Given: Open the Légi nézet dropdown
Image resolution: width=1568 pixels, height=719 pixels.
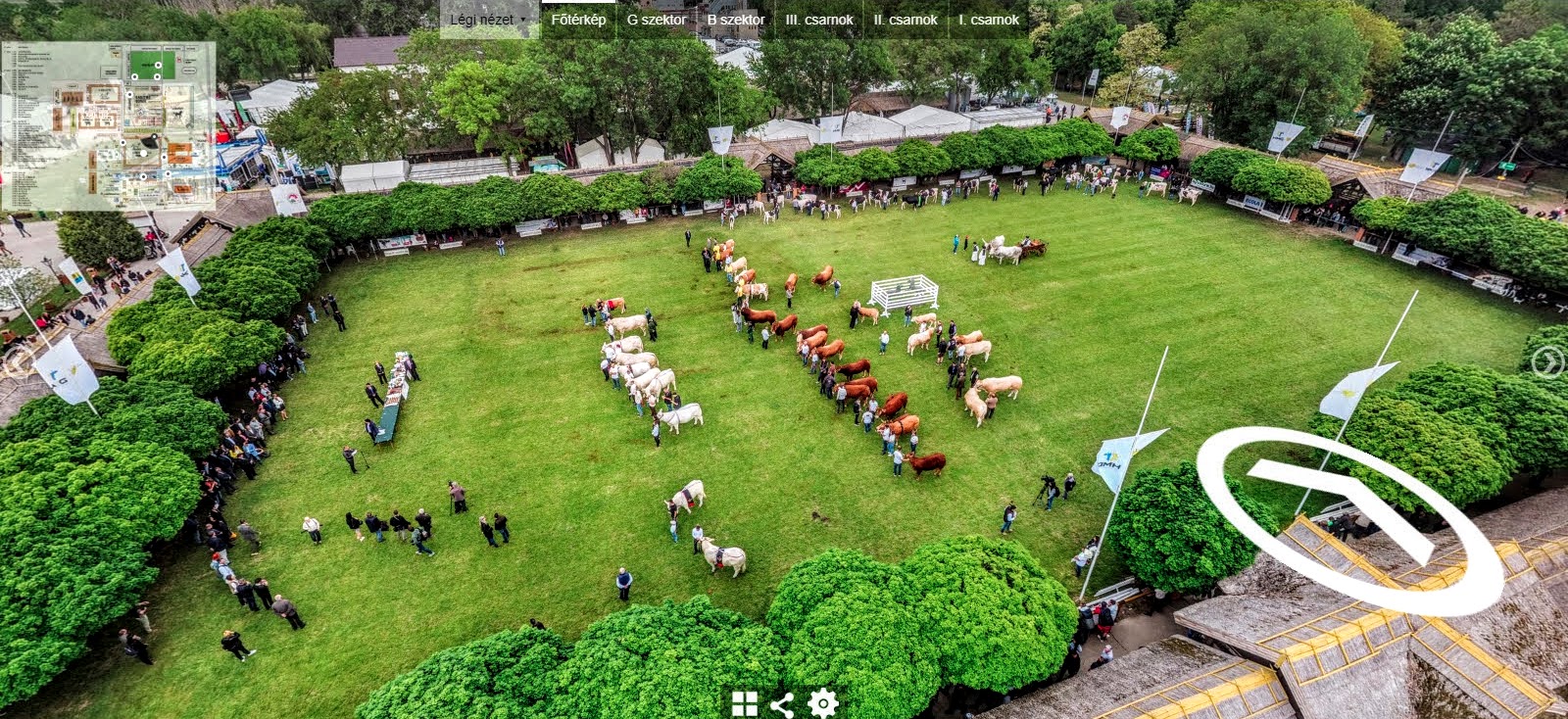Looking at the screenshot, I should click(x=488, y=20).
